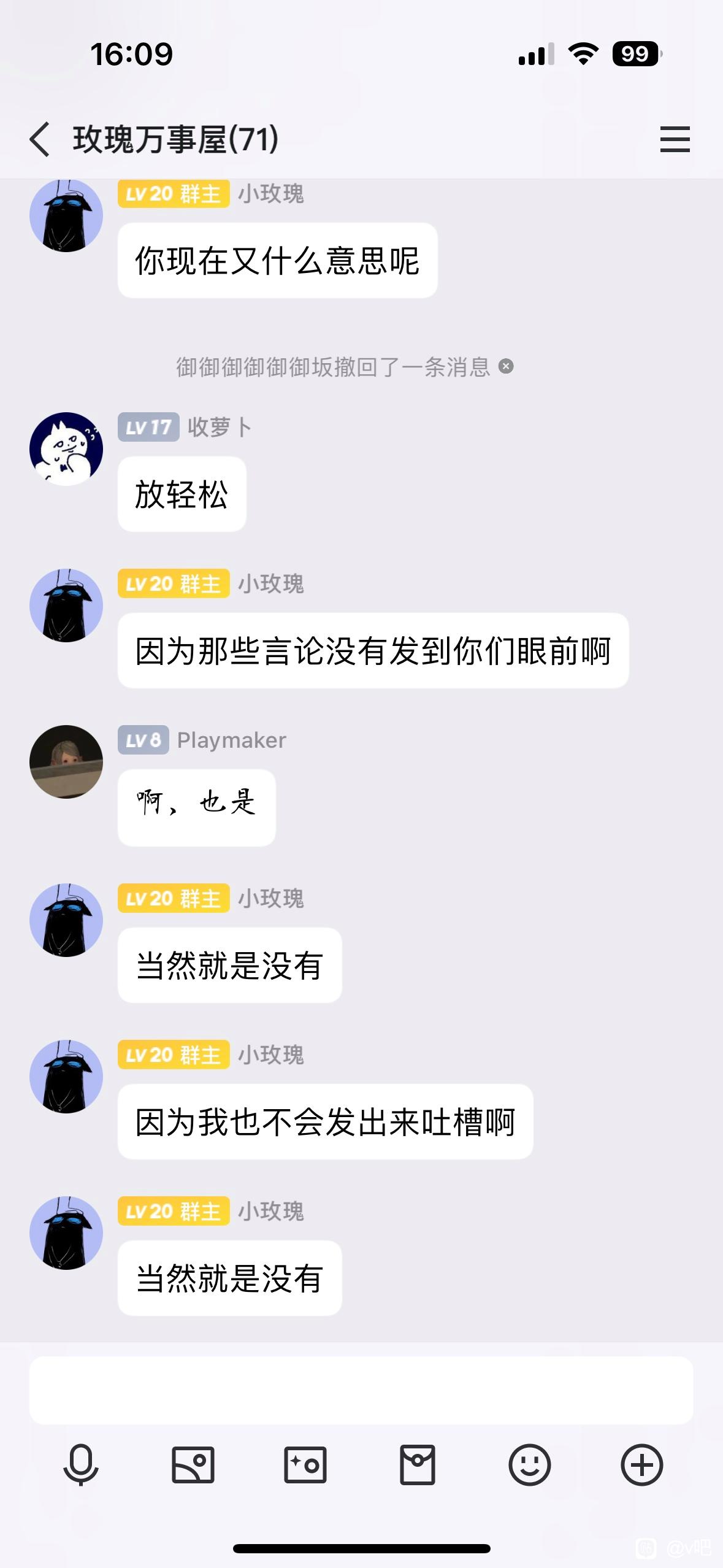The height and width of the screenshot is (1568, 723).
Task: Open the group chat menu
Action: coord(675,139)
